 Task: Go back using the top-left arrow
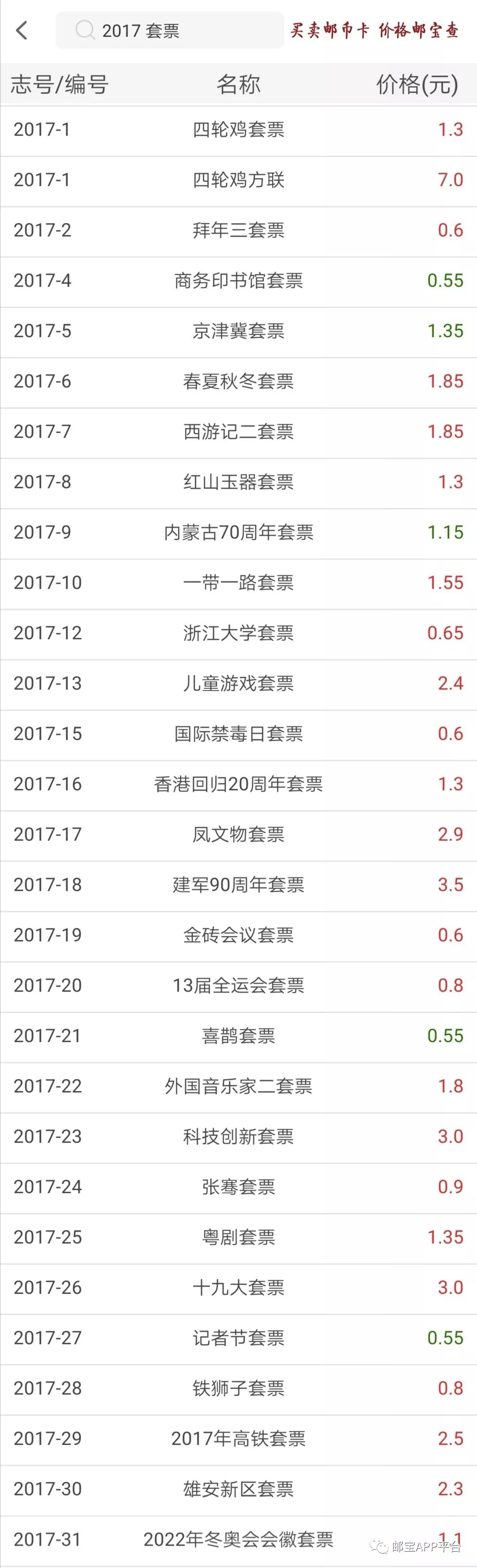coord(22,30)
